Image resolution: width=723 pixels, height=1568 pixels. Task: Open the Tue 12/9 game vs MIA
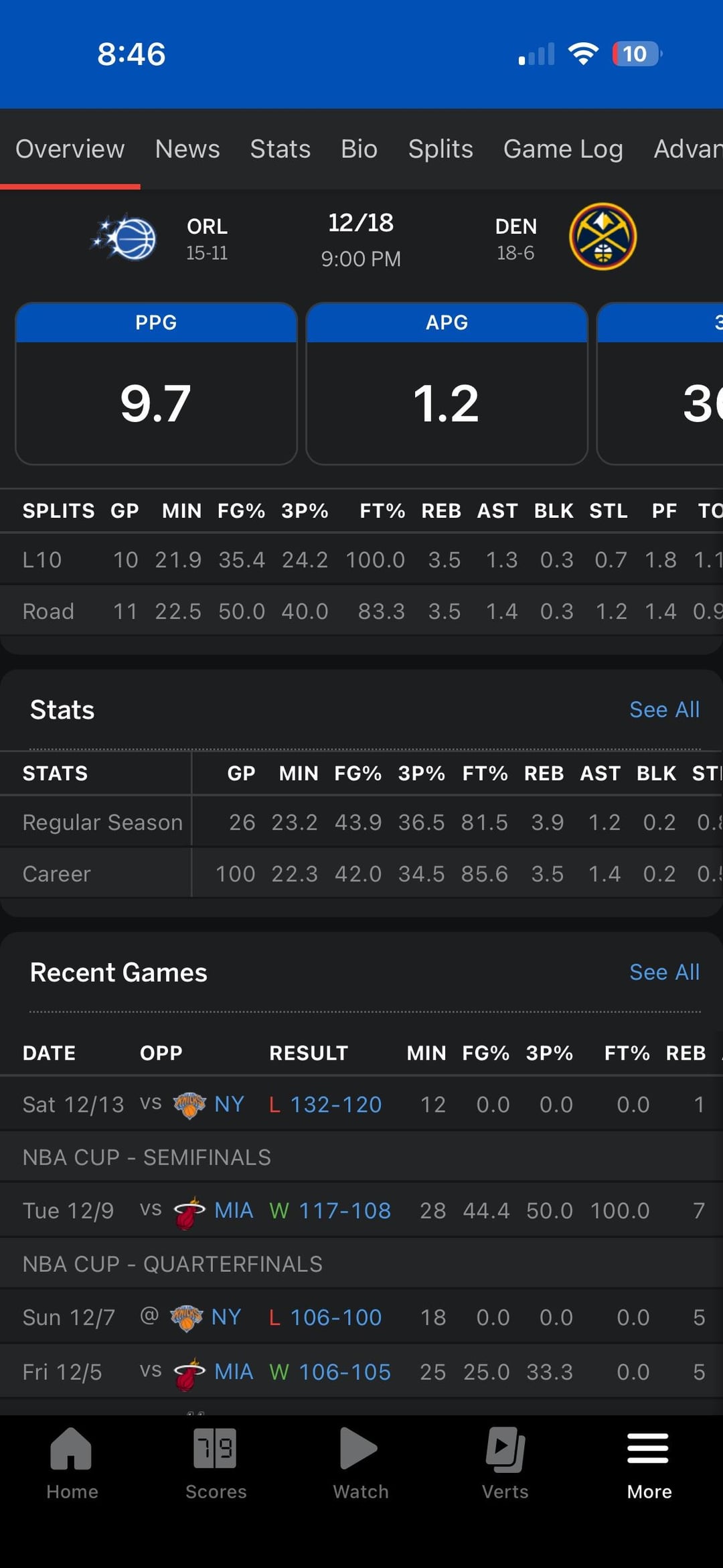click(344, 1211)
